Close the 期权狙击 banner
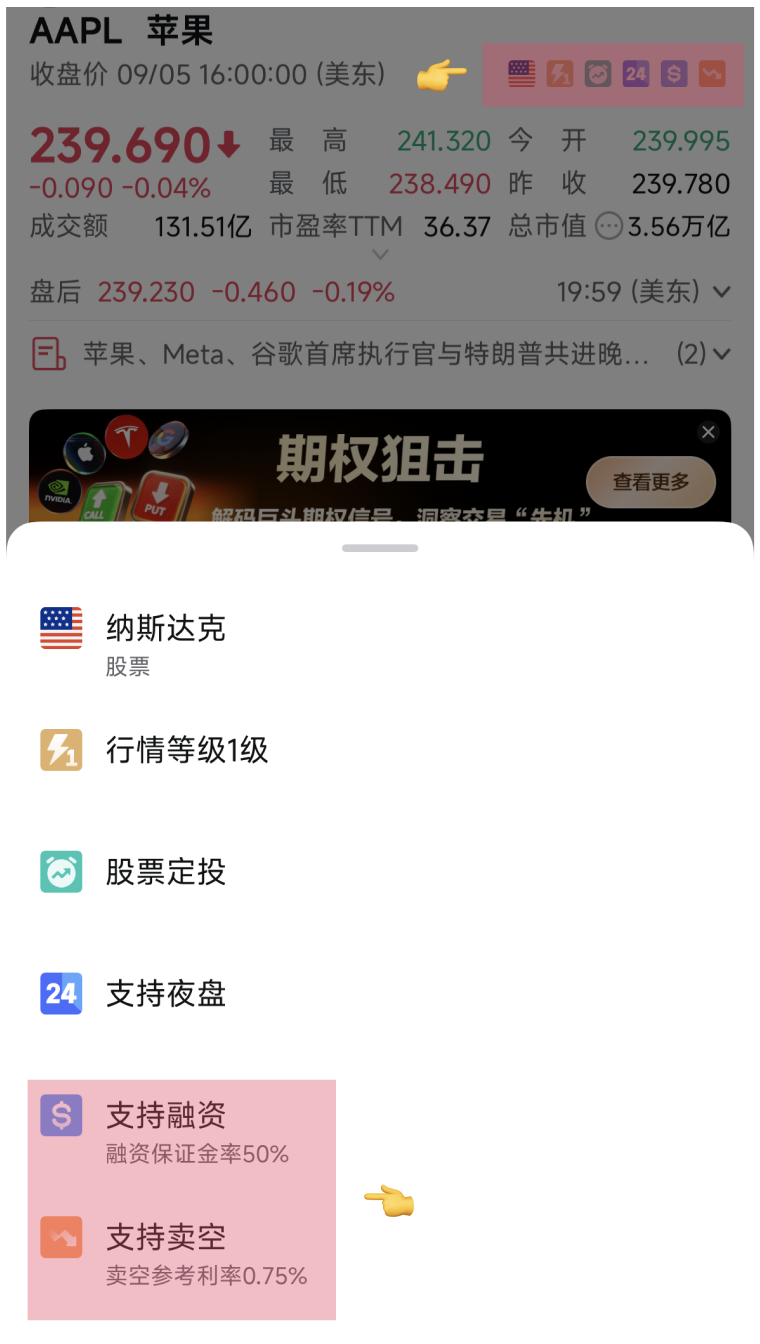Viewport: 760px width, 1344px height. tap(708, 432)
